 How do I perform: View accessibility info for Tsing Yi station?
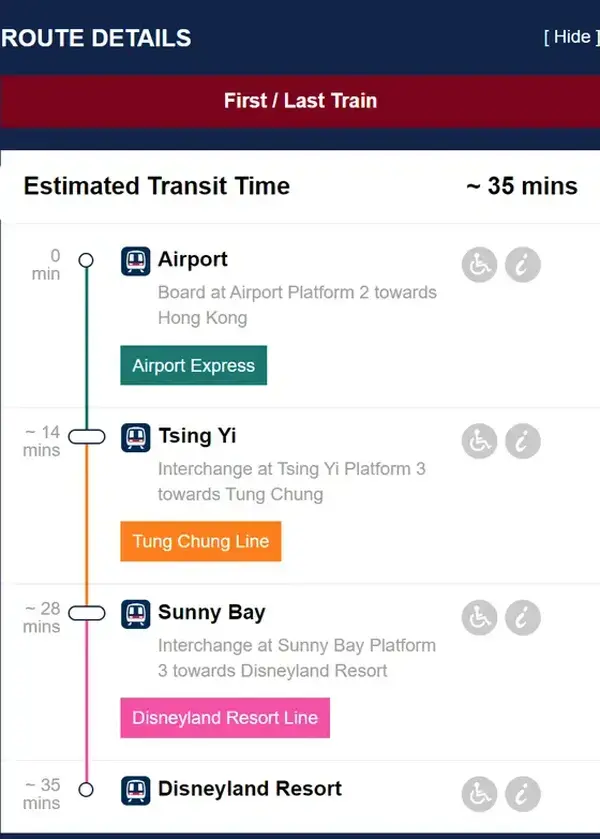pos(480,441)
